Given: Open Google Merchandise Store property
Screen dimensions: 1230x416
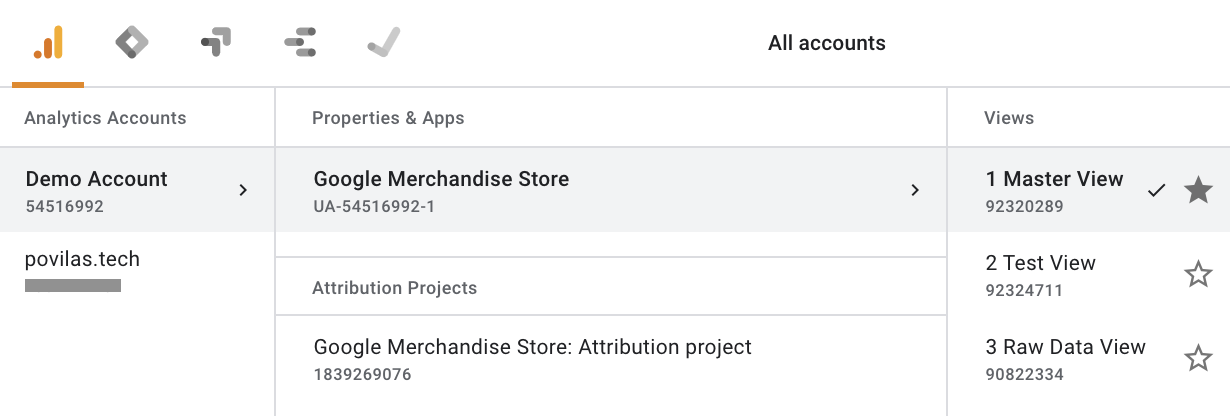Looking at the screenshot, I should point(610,190).
